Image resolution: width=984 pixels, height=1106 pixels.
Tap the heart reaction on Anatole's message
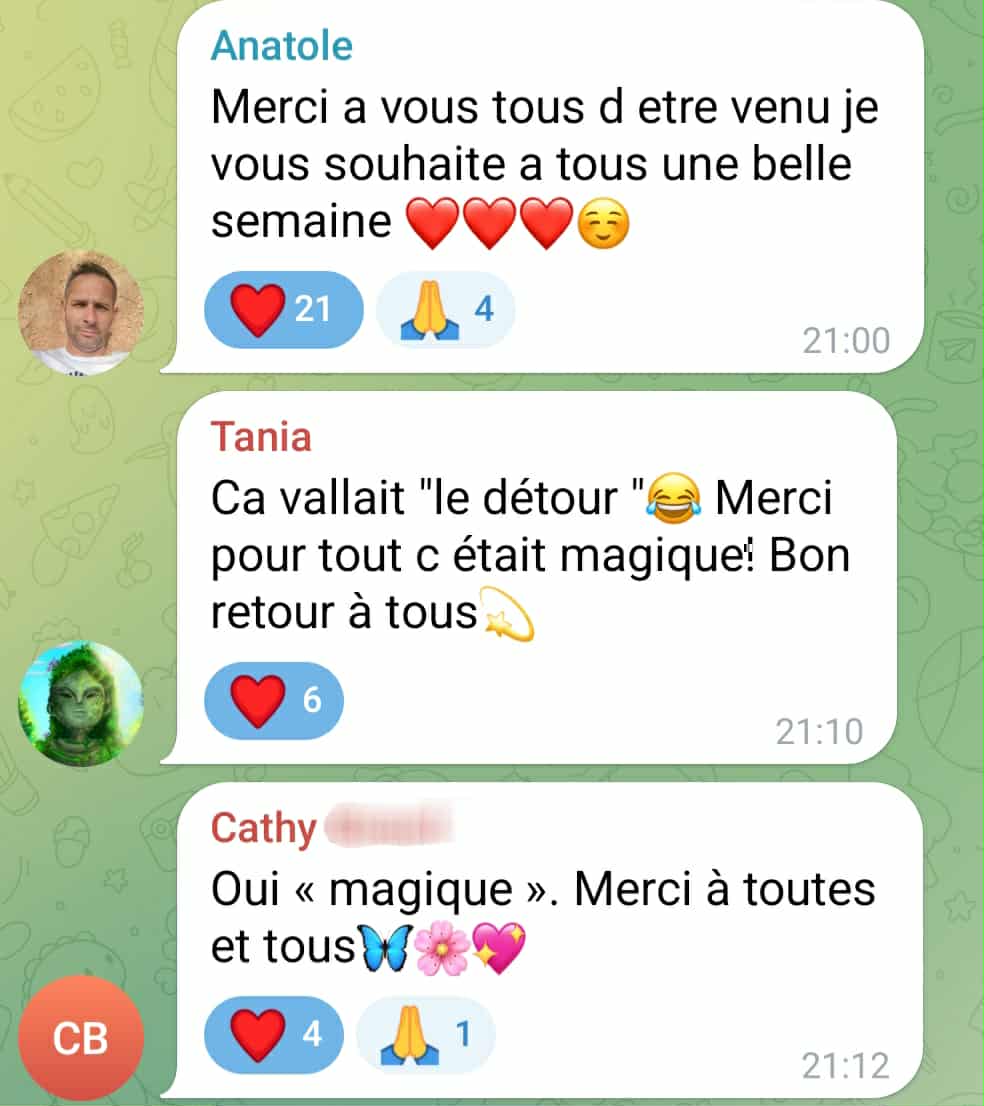[283, 309]
